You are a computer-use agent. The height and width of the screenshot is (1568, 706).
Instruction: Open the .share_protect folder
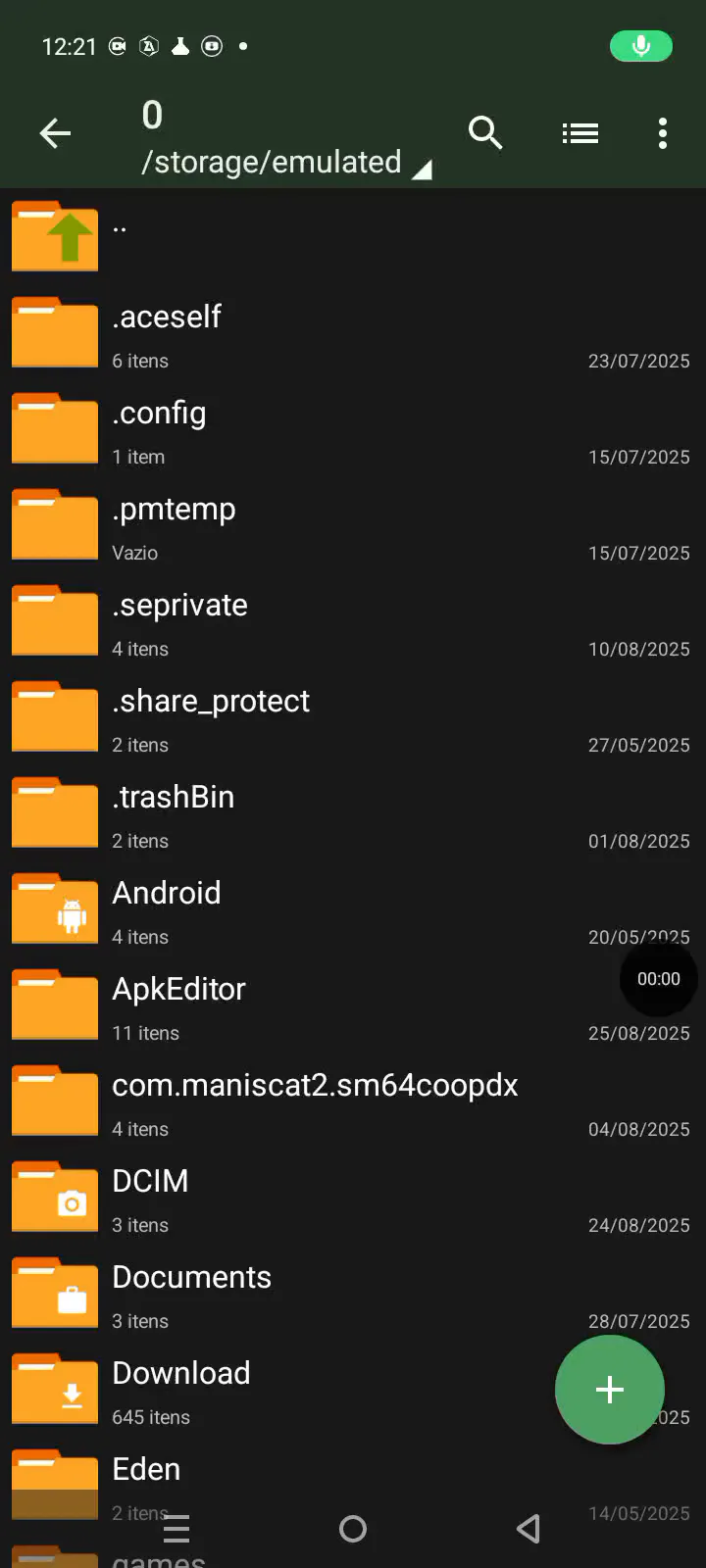(x=353, y=716)
